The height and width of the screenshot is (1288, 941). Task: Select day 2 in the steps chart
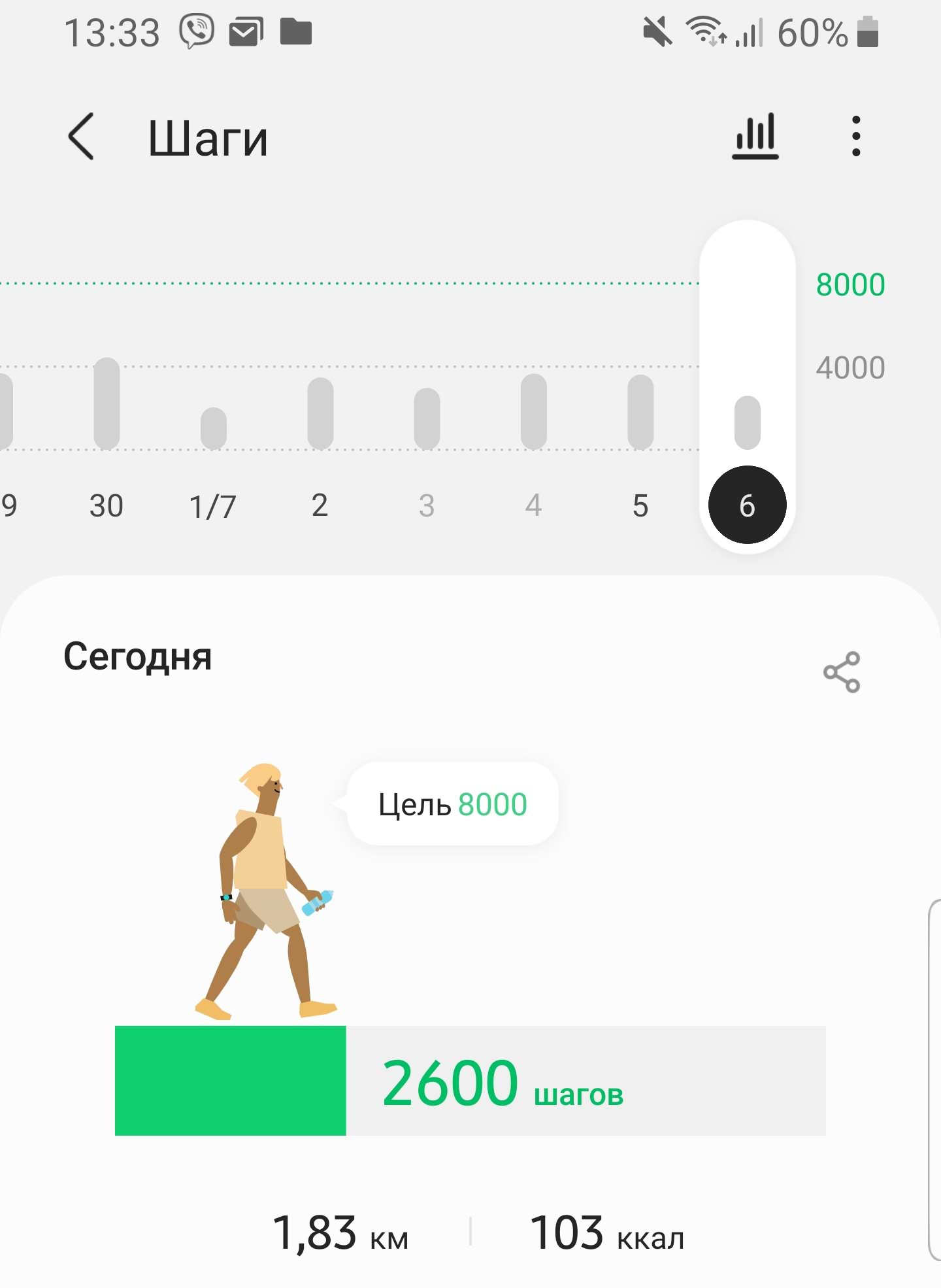320,505
